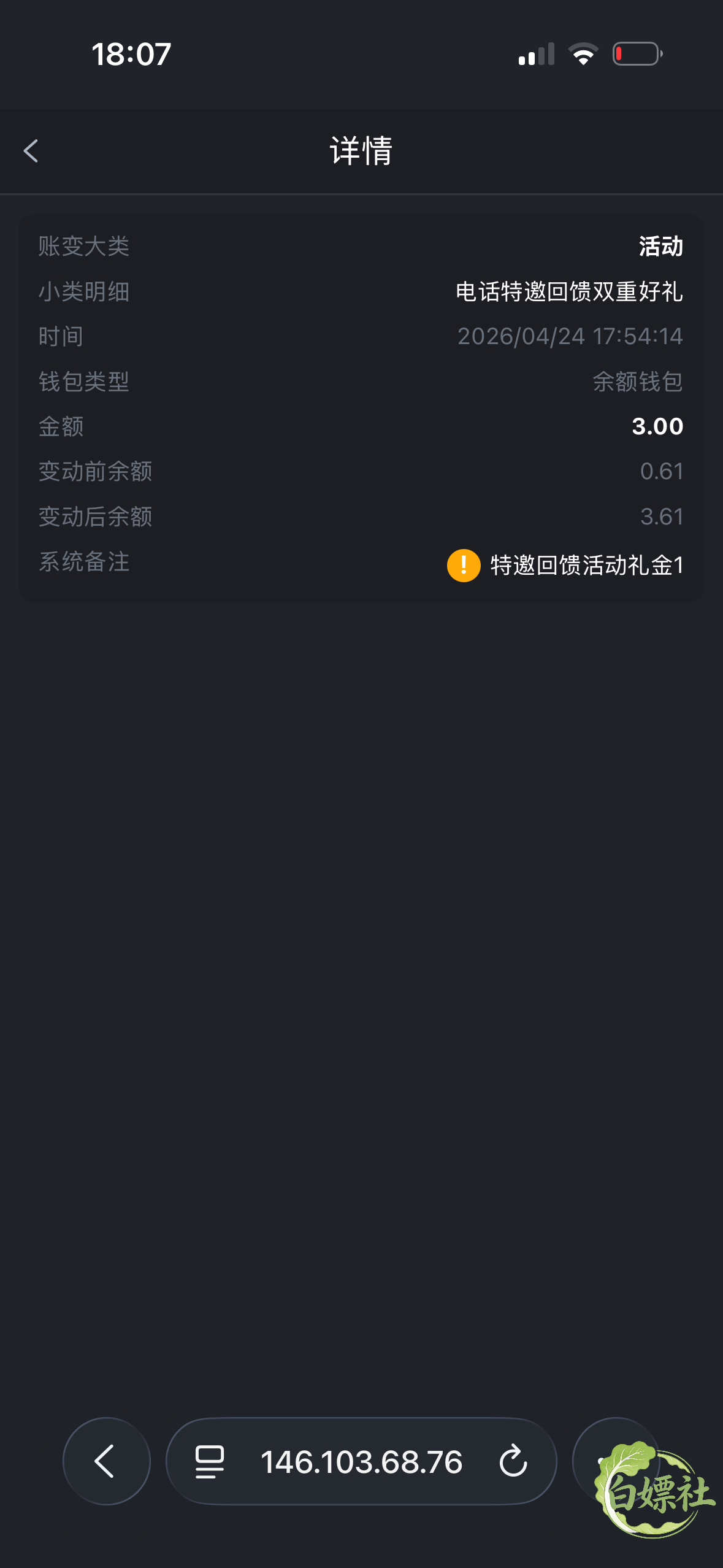Tap the orange warning icon by 系统备注

pos(464,565)
